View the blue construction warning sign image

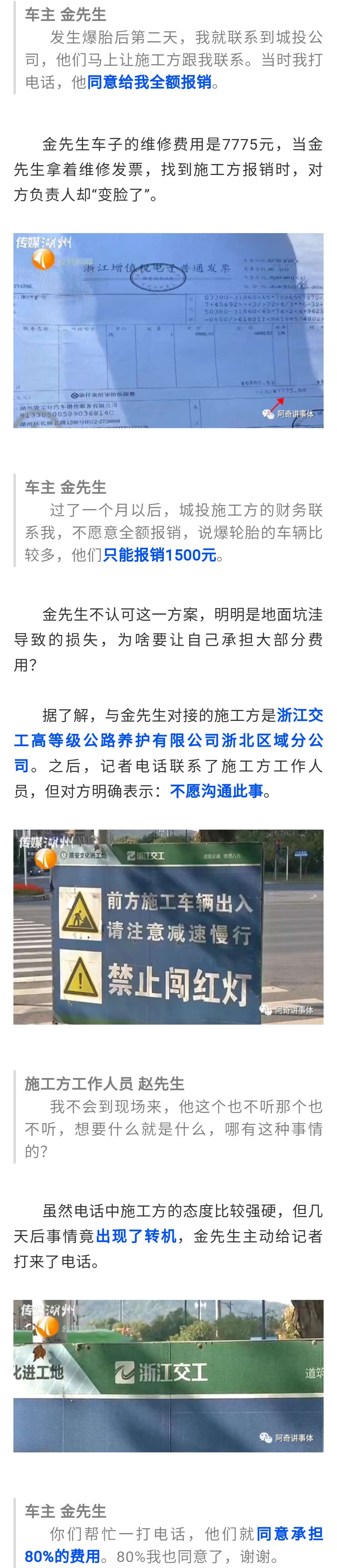tap(168, 926)
